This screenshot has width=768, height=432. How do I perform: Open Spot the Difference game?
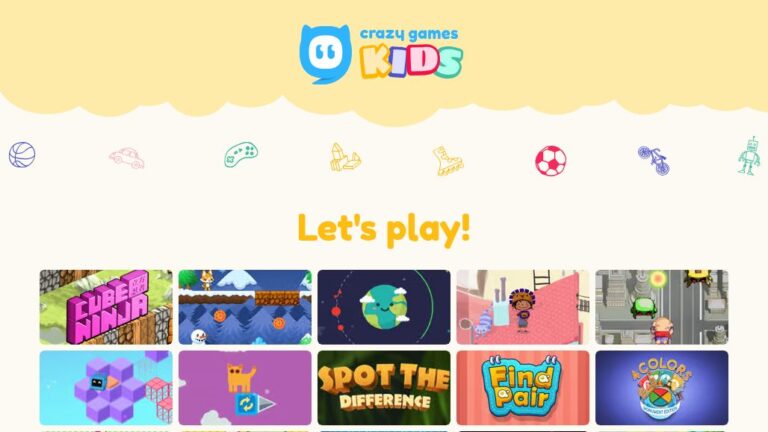point(384,387)
